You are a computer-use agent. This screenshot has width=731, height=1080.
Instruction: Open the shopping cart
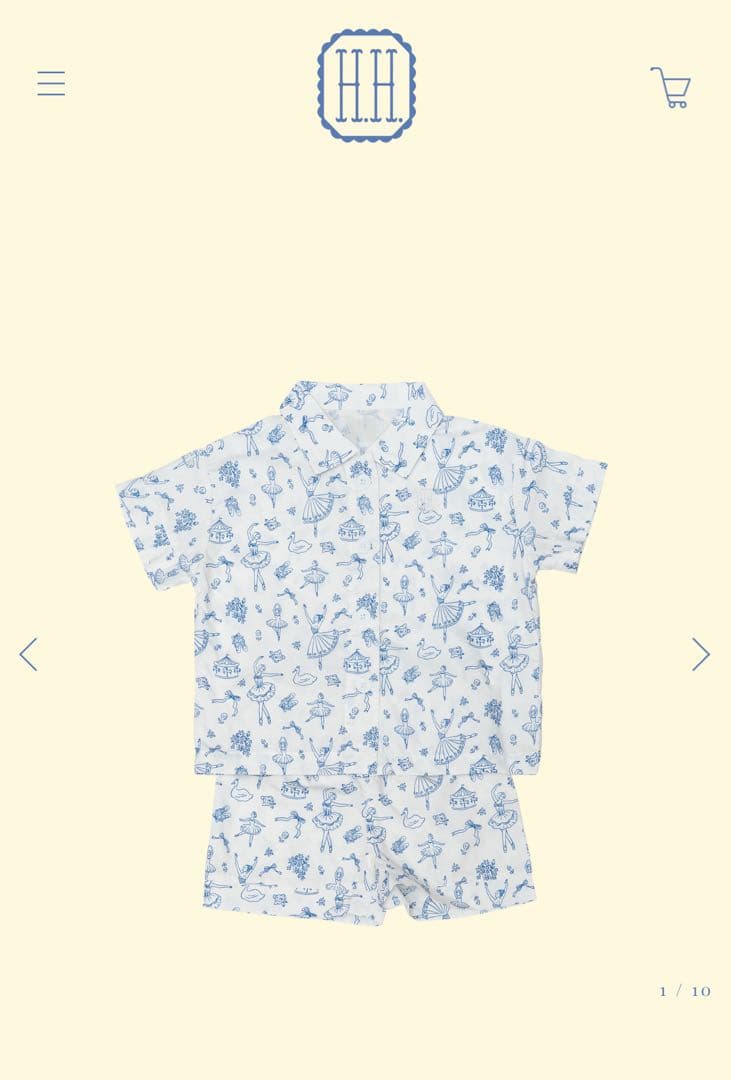670,88
